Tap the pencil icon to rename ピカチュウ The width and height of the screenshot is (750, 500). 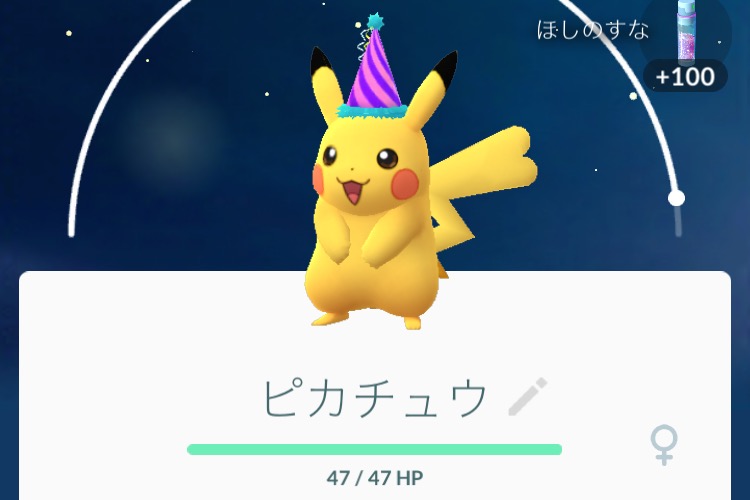[527, 397]
